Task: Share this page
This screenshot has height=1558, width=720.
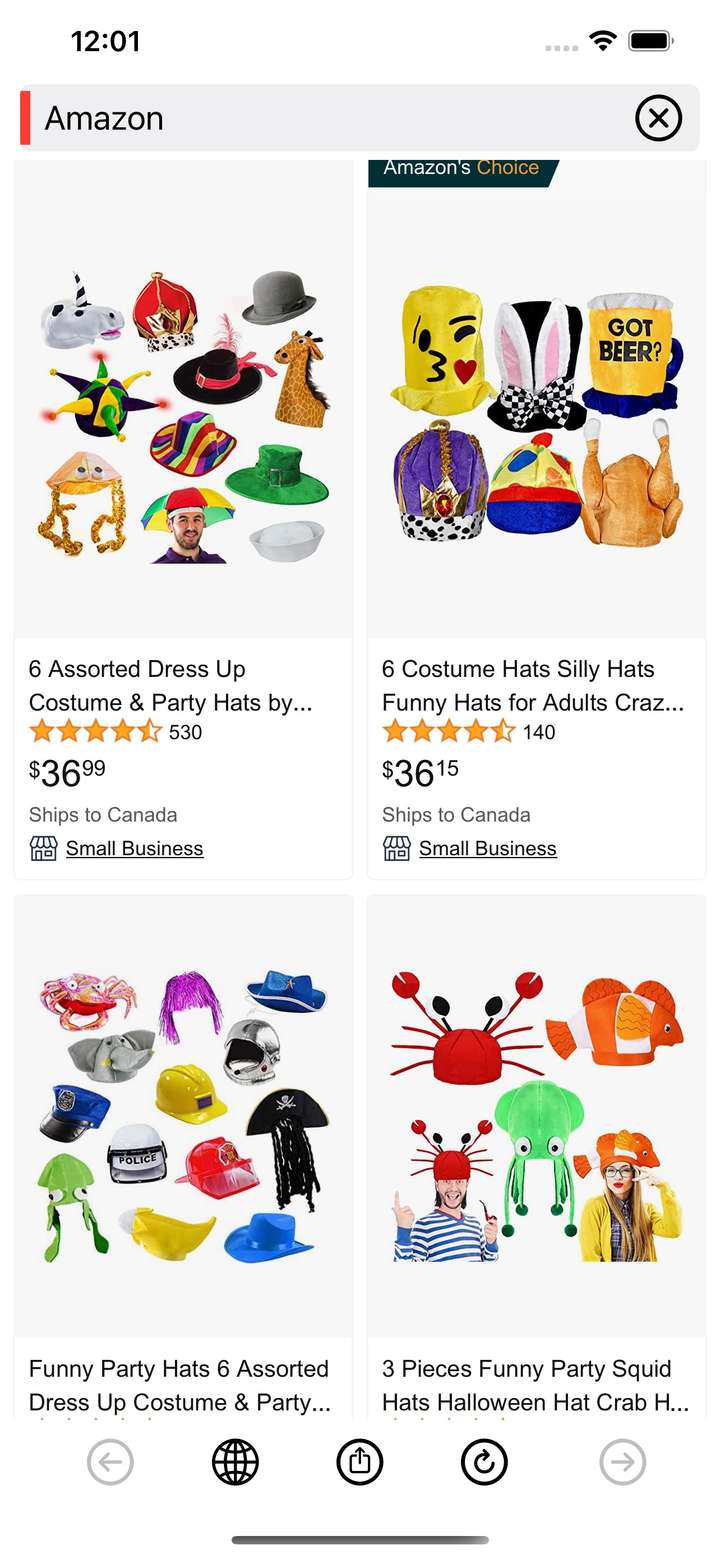Action: coord(360,1463)
